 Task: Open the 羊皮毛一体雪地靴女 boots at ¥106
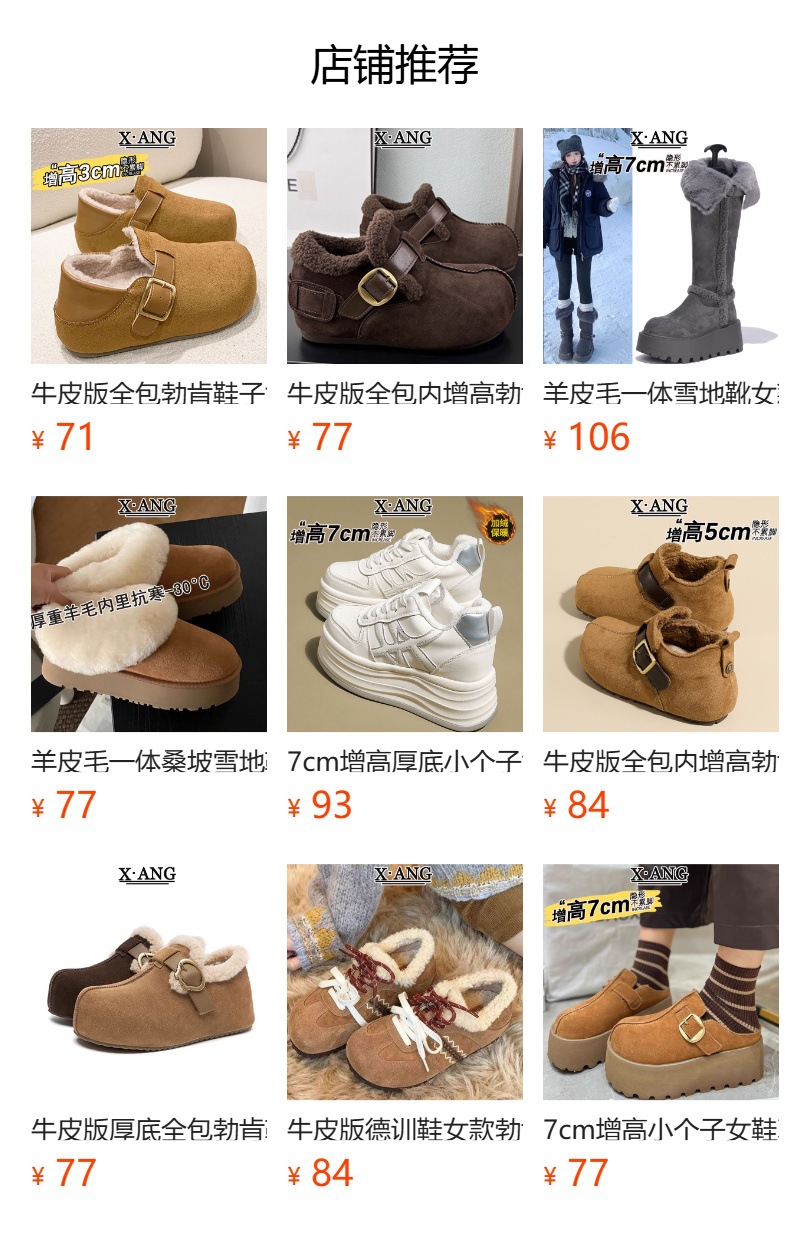(x=661, y=246)
